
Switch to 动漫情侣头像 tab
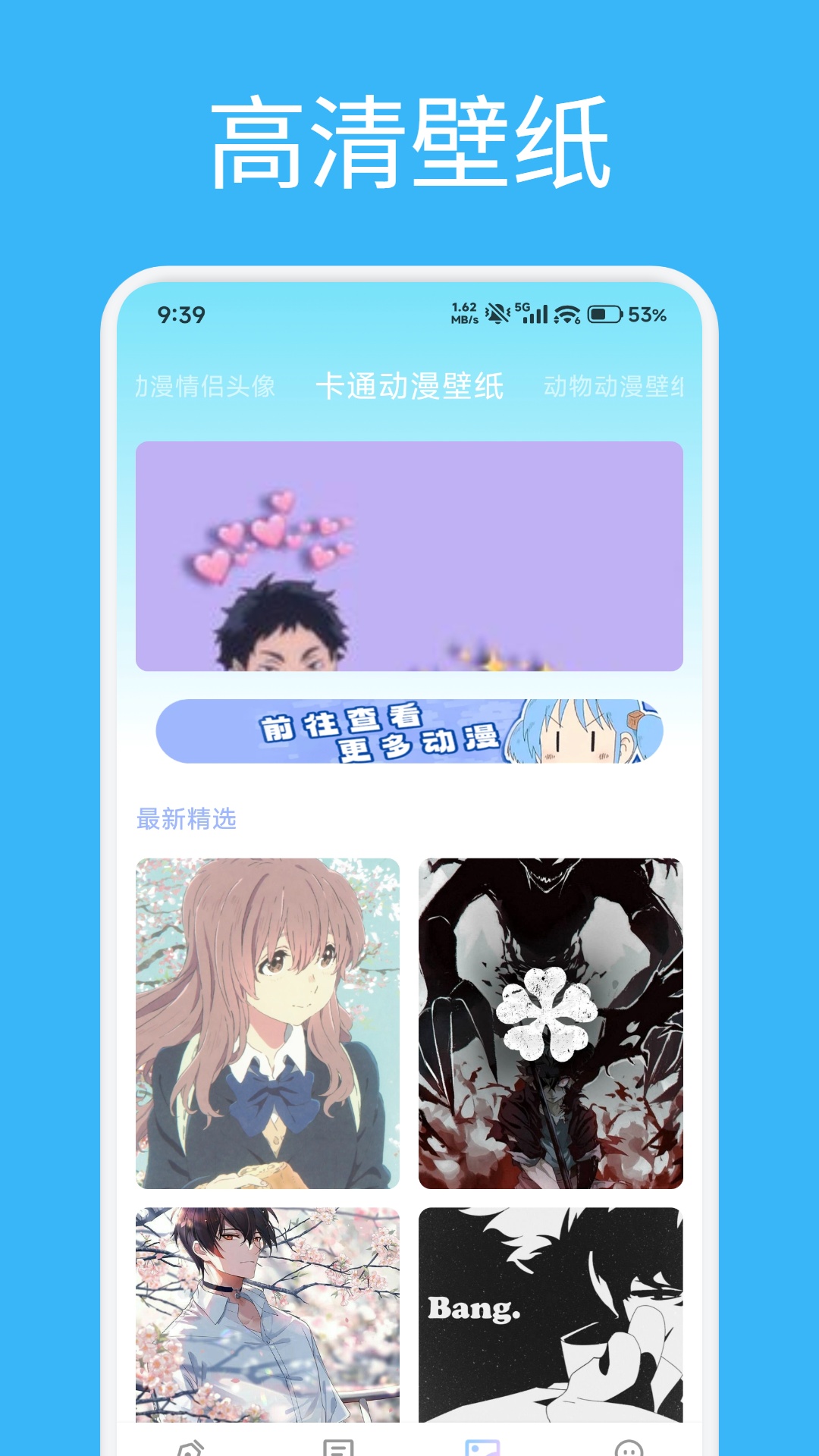coord(205,386)
